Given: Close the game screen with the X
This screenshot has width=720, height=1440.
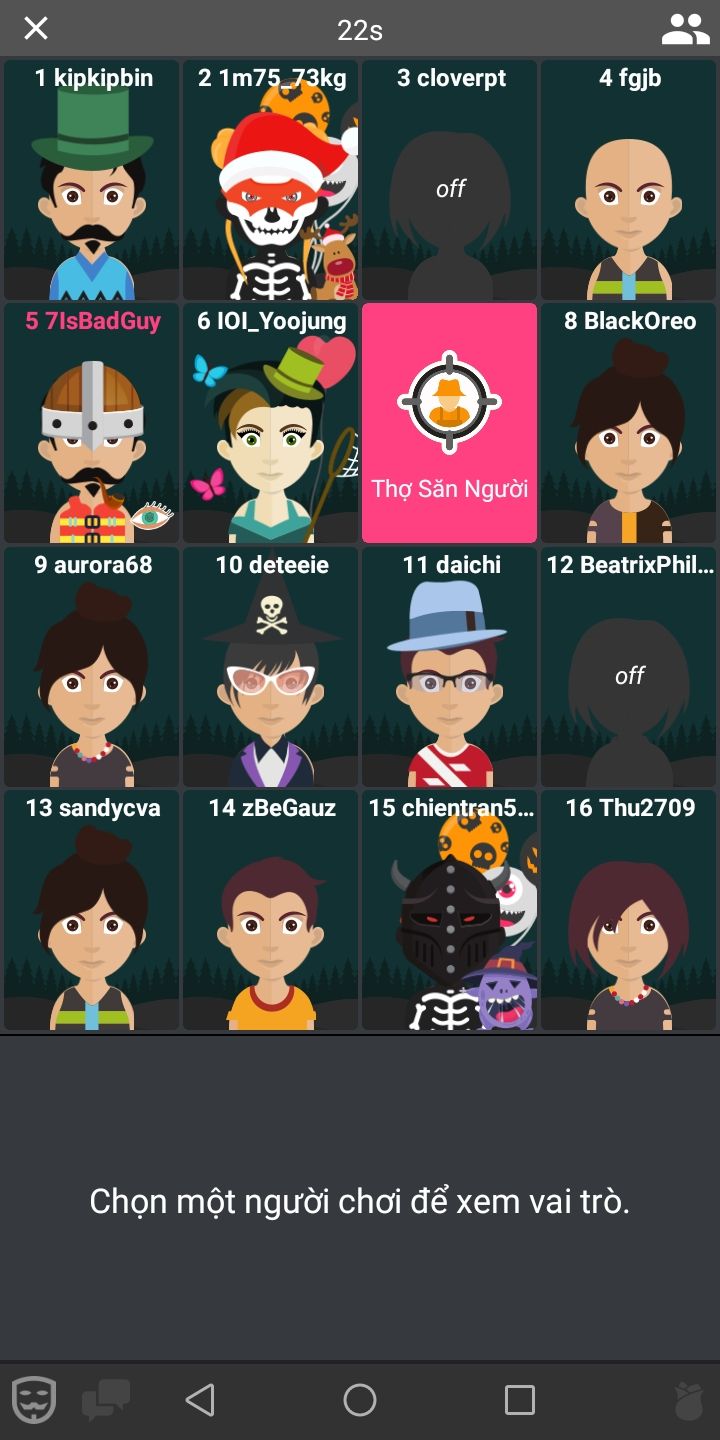Looking at the screenshot, I should pos(36,28).
